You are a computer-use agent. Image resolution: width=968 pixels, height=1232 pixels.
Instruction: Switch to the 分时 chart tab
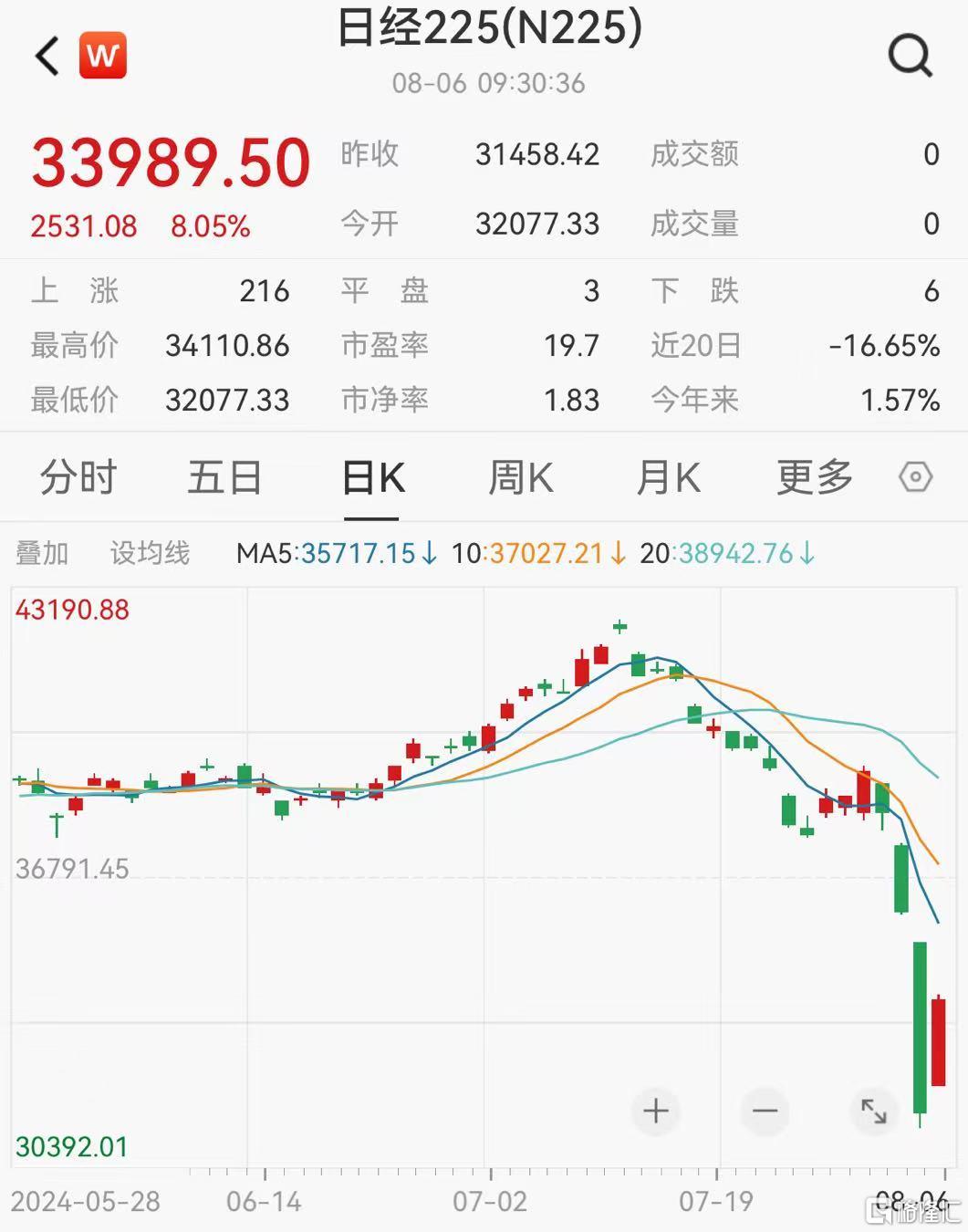coord(78,477)
